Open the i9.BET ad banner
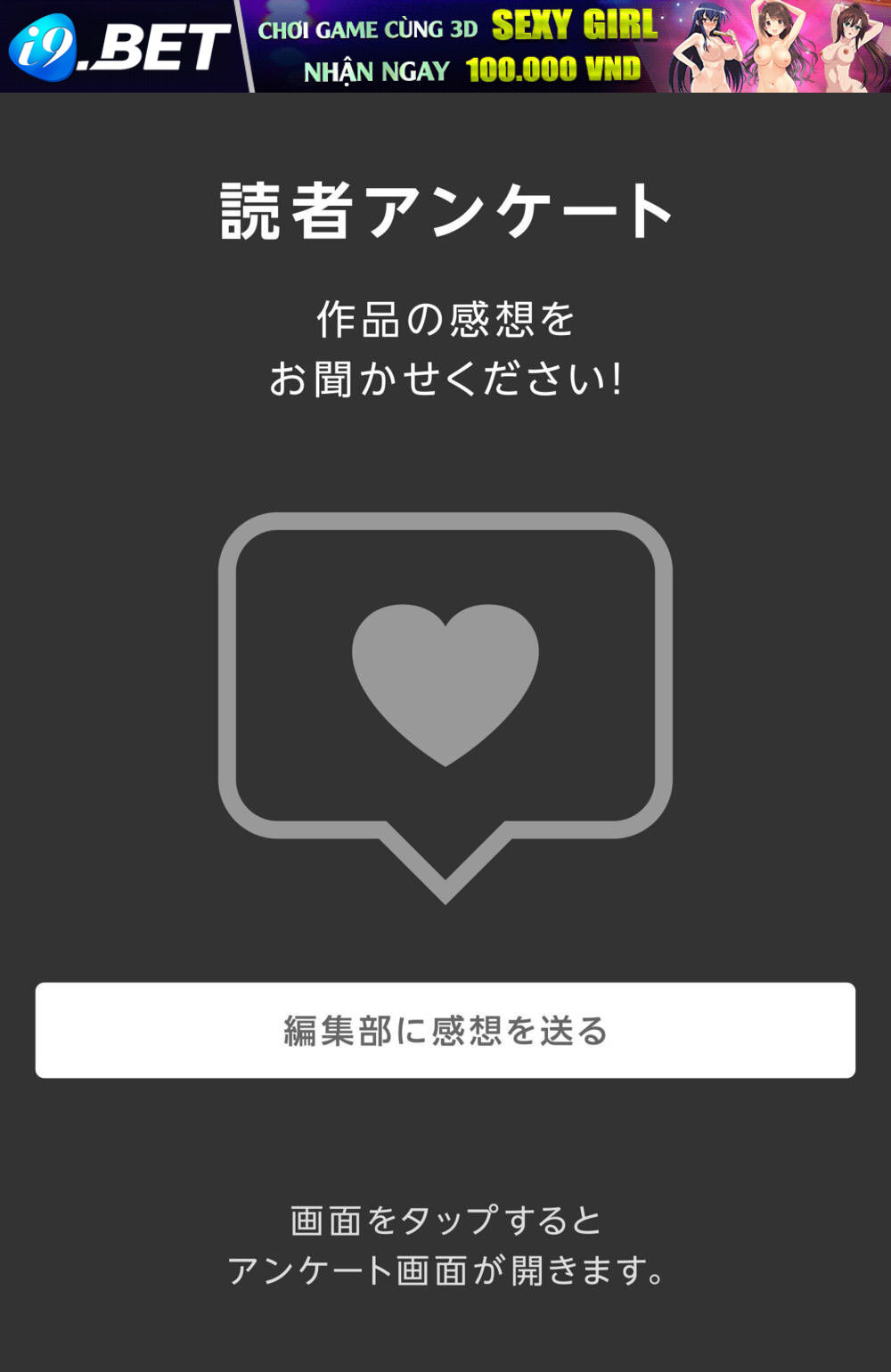 tap(445, 46)
